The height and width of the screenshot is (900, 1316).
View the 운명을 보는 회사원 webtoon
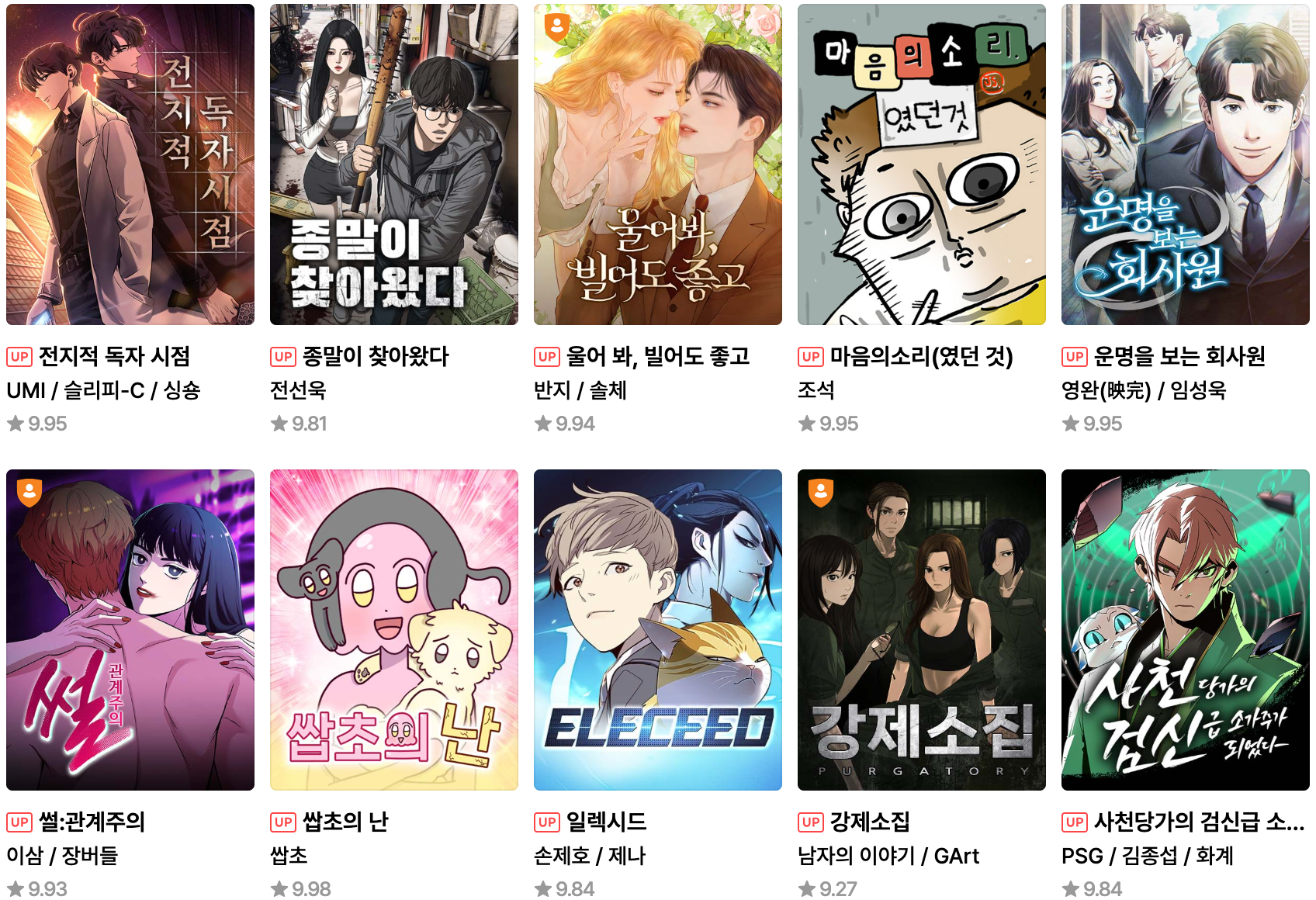pyautogui.click(x=1186, y=164)
